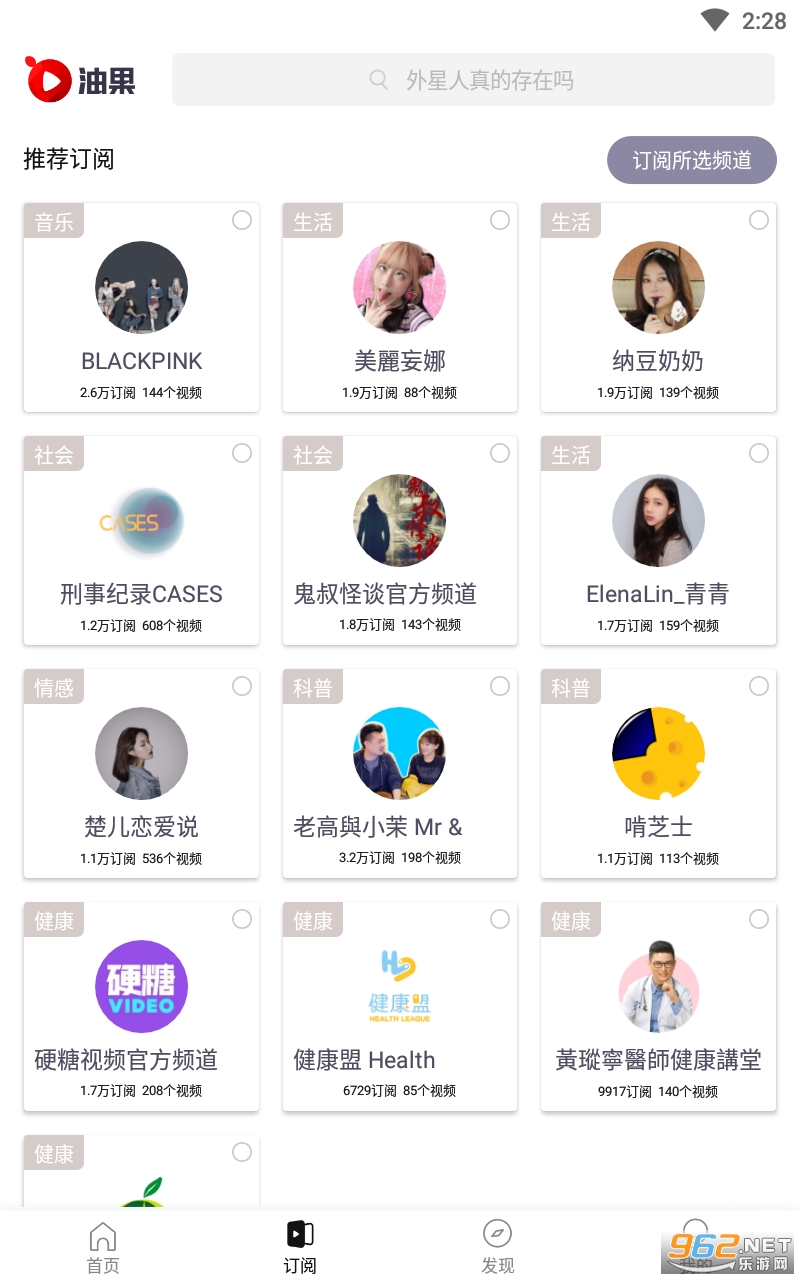Tap the 订阅所选频道 button
Screen dimensions: 800x1280
(x=692, y=160)
